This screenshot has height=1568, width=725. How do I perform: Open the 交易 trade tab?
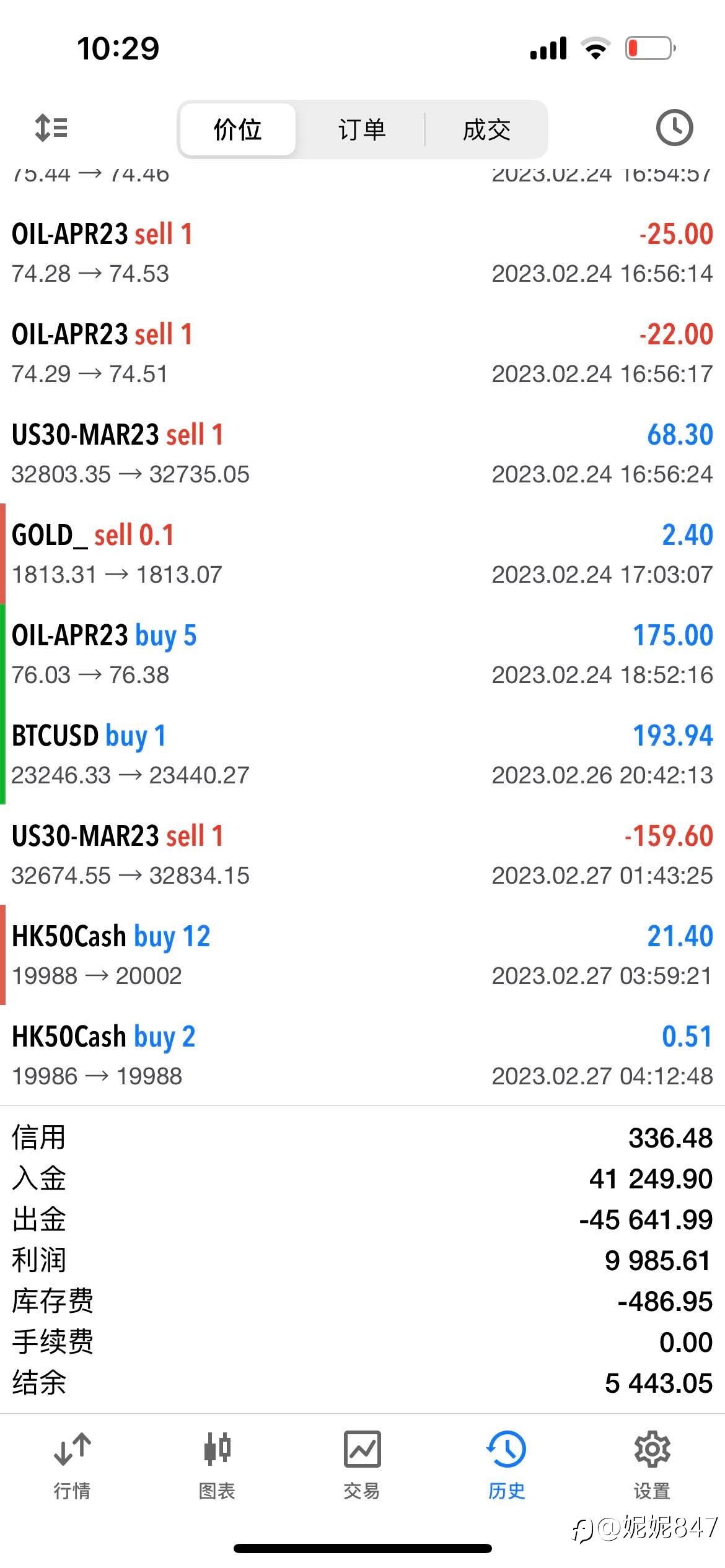(x=362, y=1466)
